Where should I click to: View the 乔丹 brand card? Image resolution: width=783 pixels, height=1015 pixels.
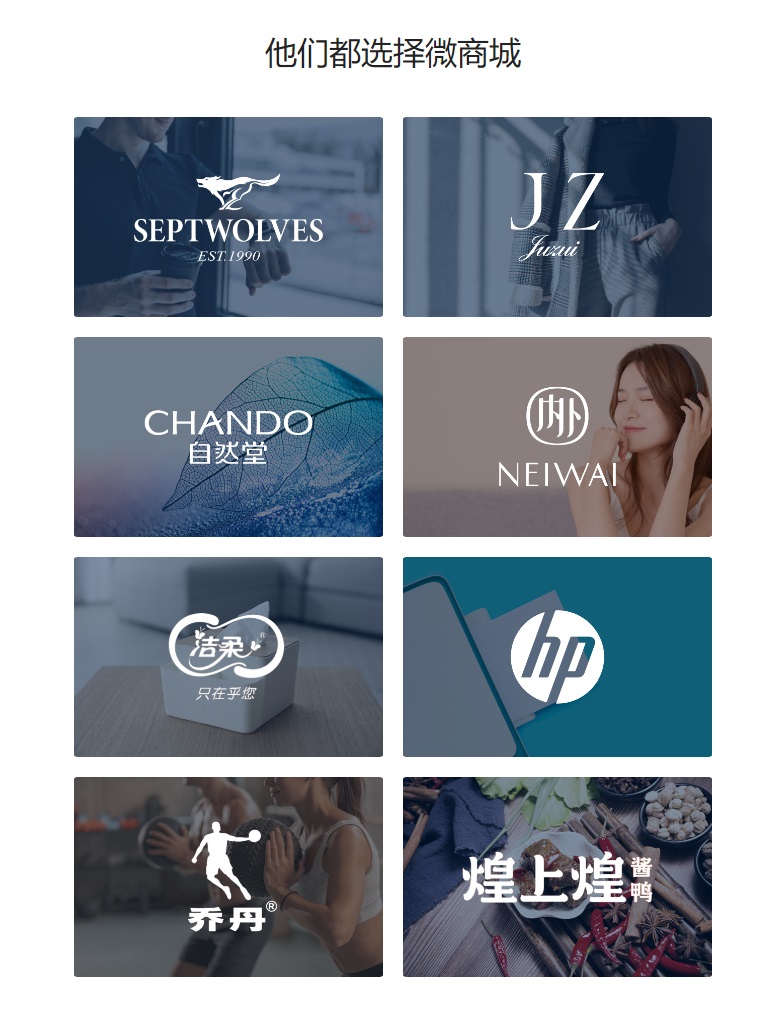(228, 877)
